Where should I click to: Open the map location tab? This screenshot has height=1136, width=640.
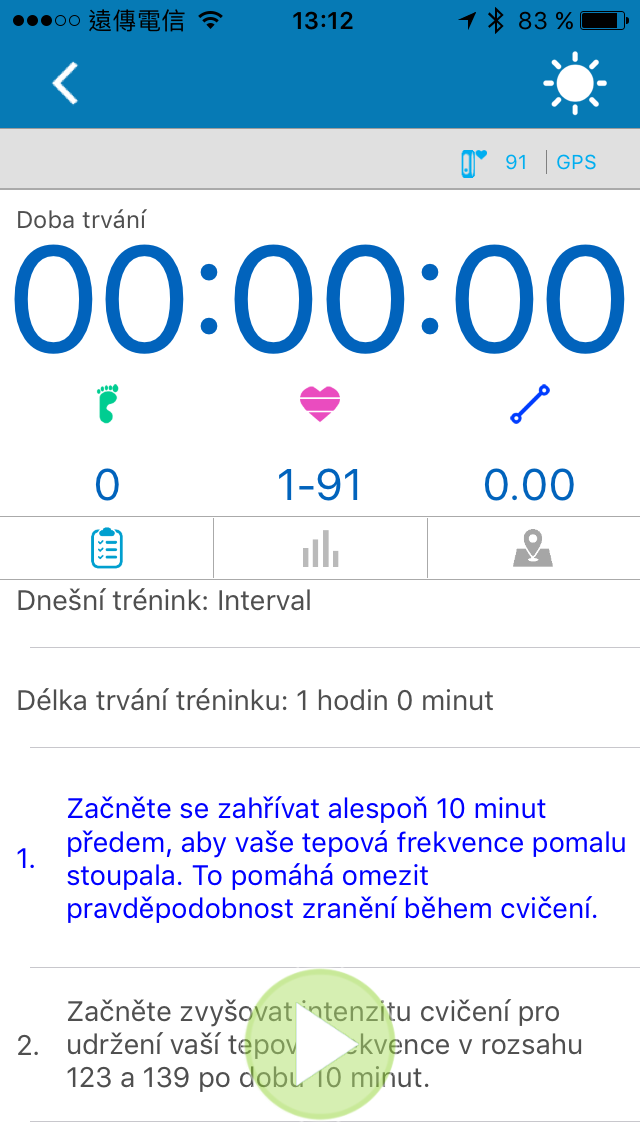click(x=533, y=548)
